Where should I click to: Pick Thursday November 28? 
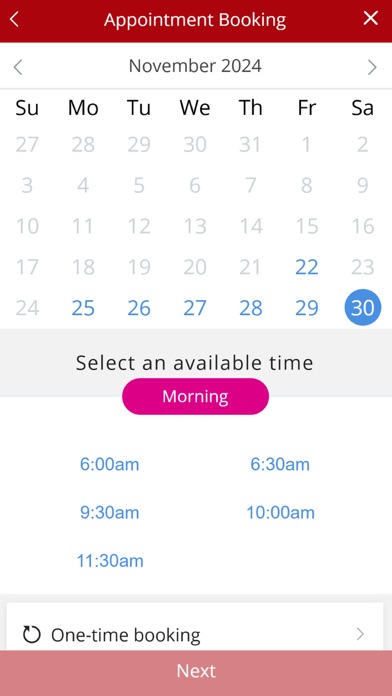coord(251,308)
